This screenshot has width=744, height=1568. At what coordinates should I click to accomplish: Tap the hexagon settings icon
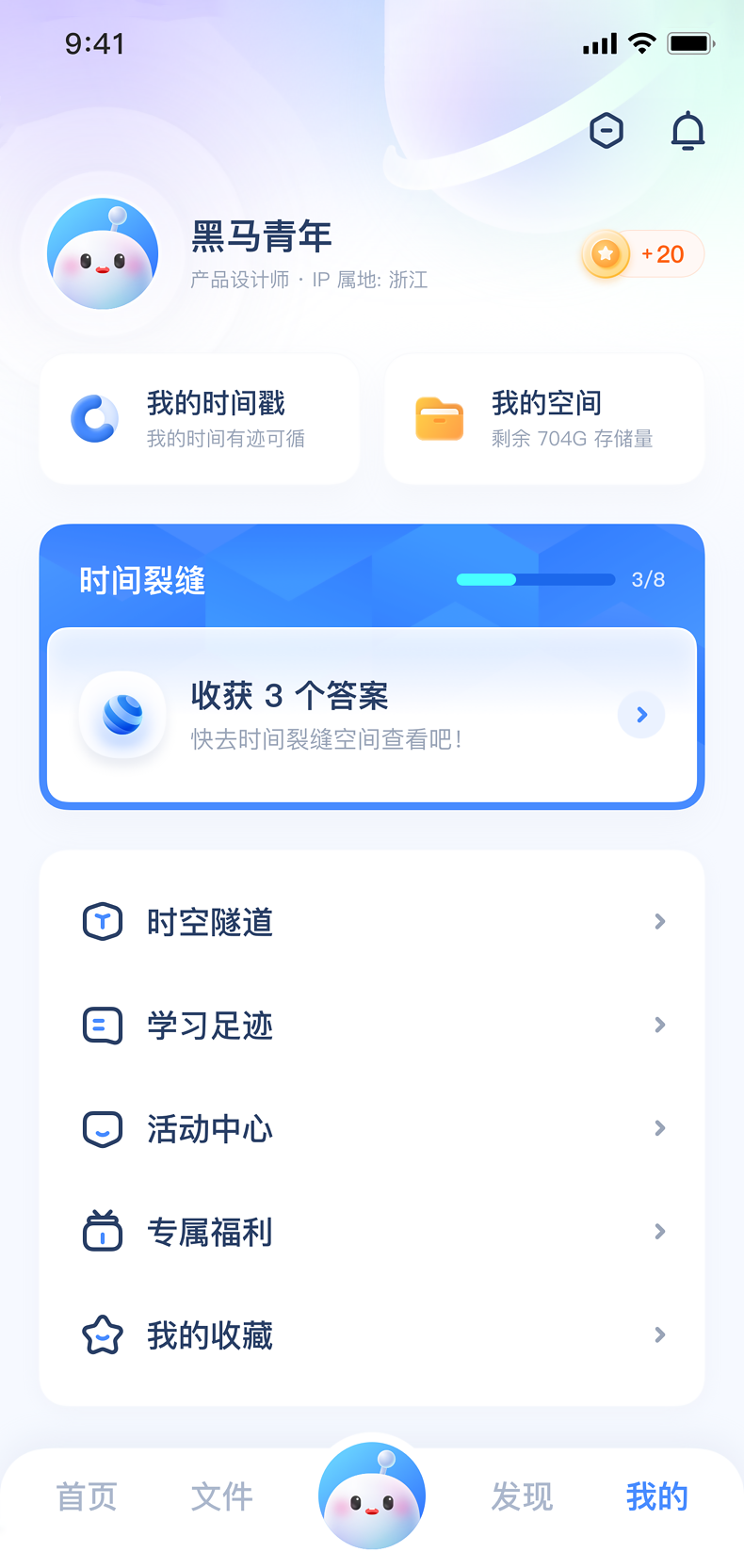[607, 131]
